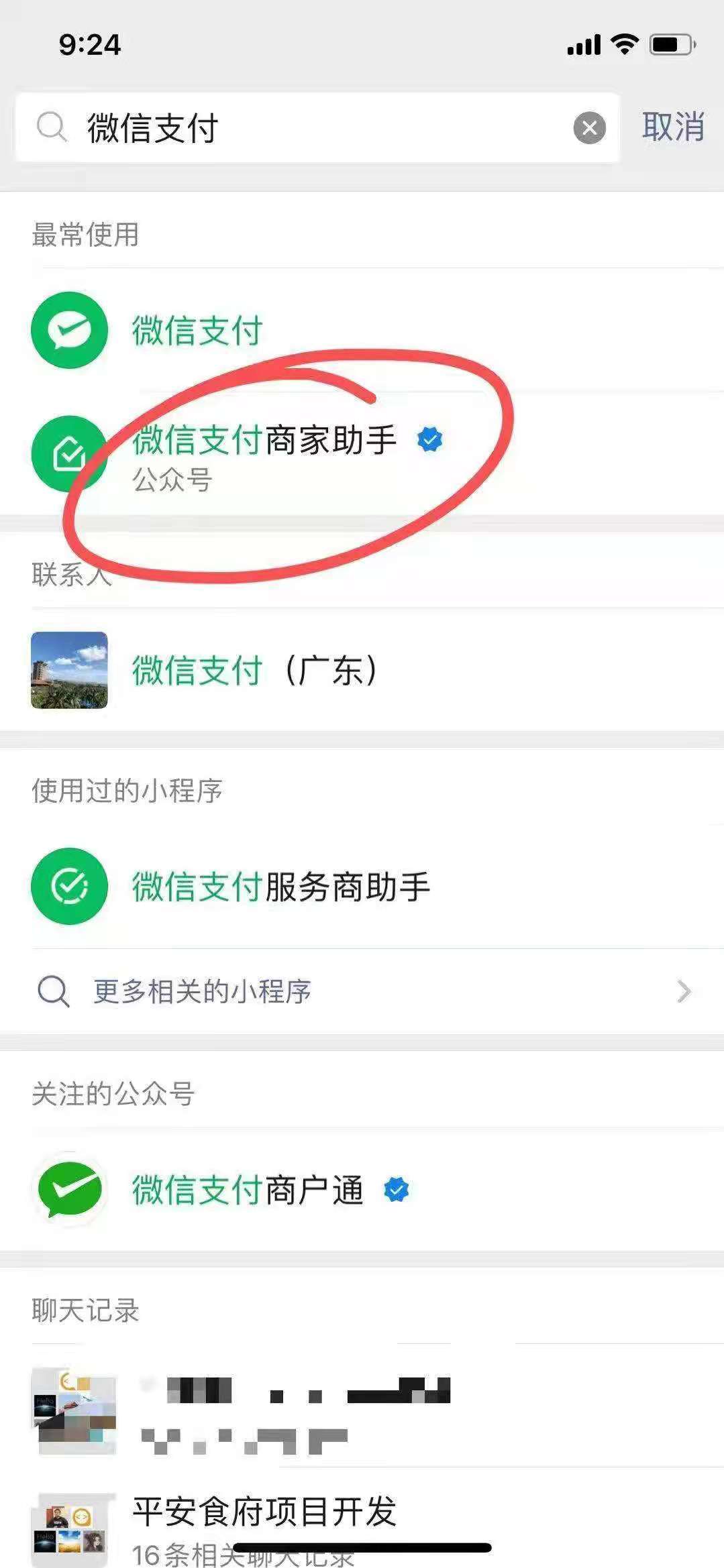This screenshot has width=724, height=1568.
Task: Show 更多相关的小程序
Action: click(362, 991)
